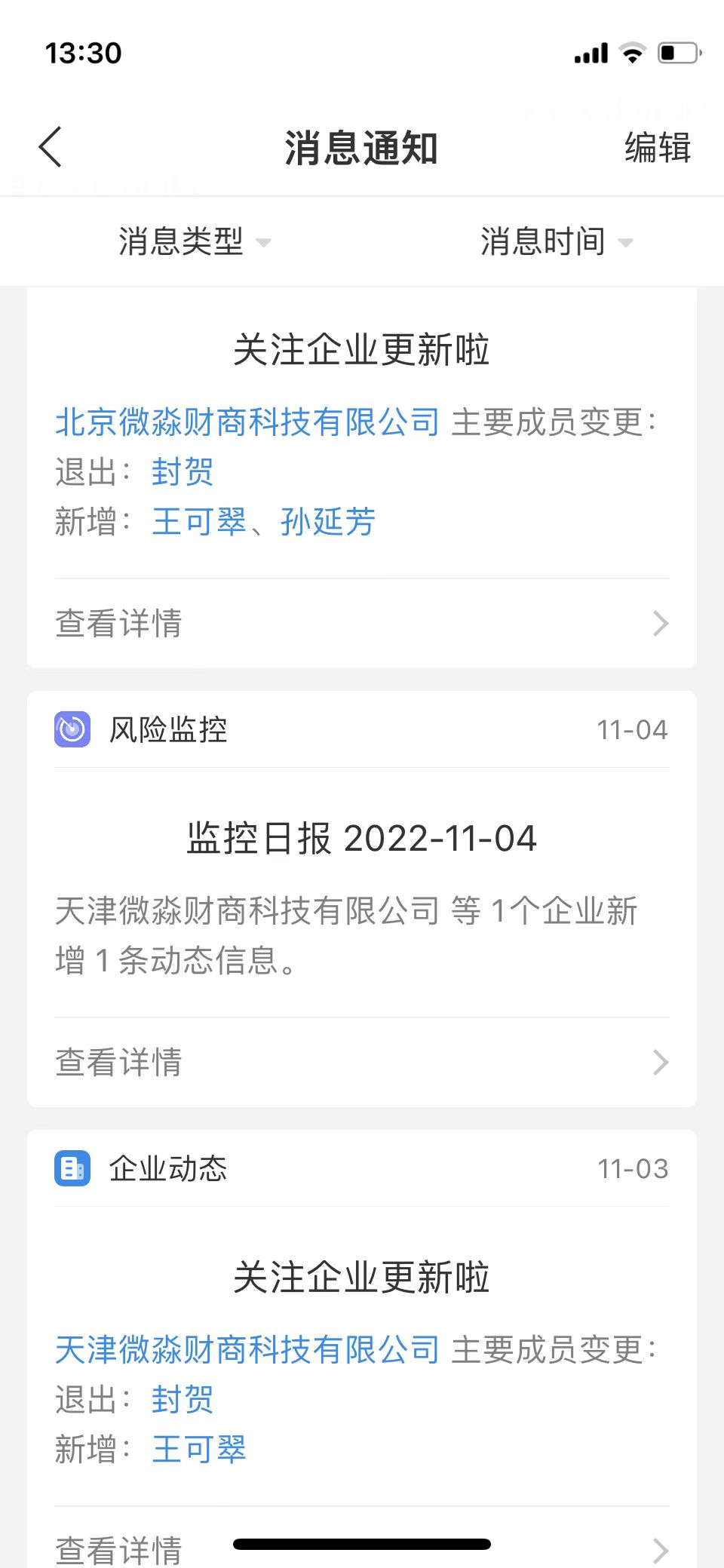This screenshot has height=1568, width=724.
Task: View 查看详情 for 天津微淼财商 update
Action: [121, 1548]
